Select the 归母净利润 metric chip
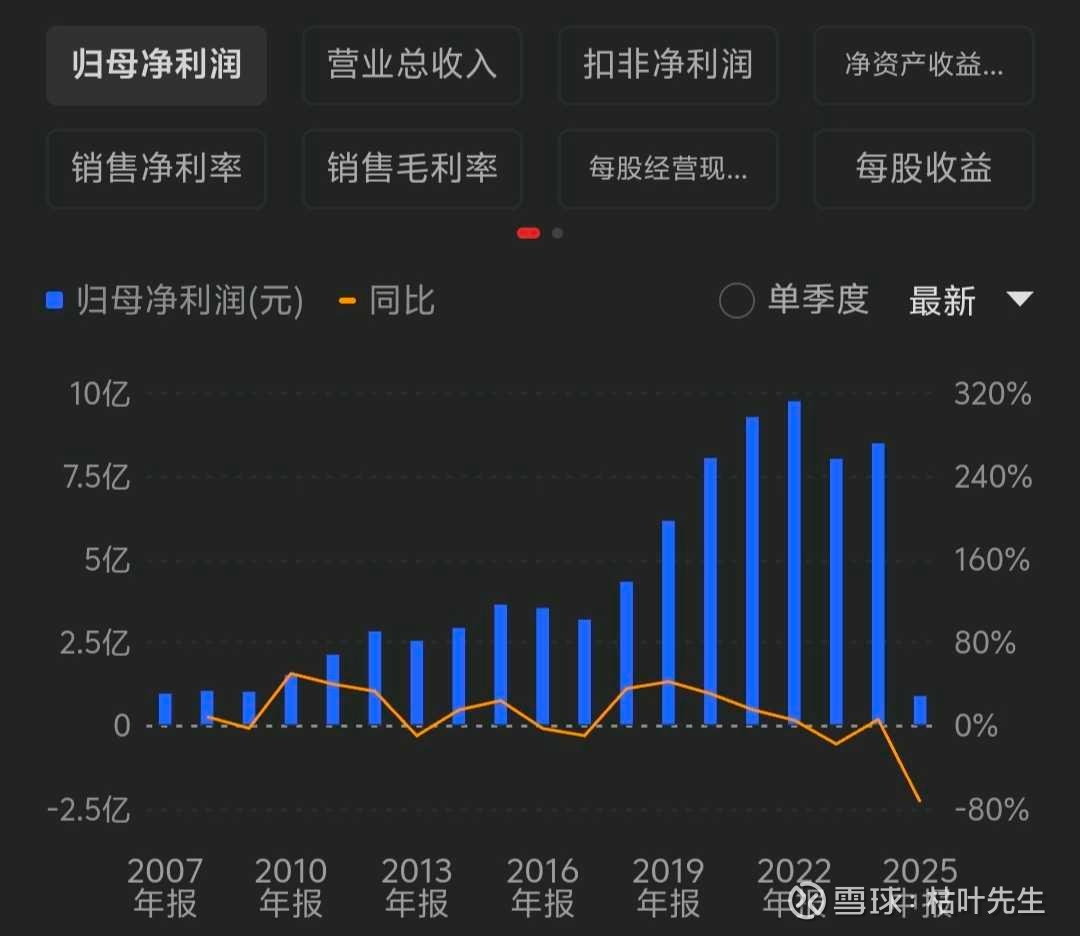Screen dimensions: 1080x936 [x=156, y=65]
